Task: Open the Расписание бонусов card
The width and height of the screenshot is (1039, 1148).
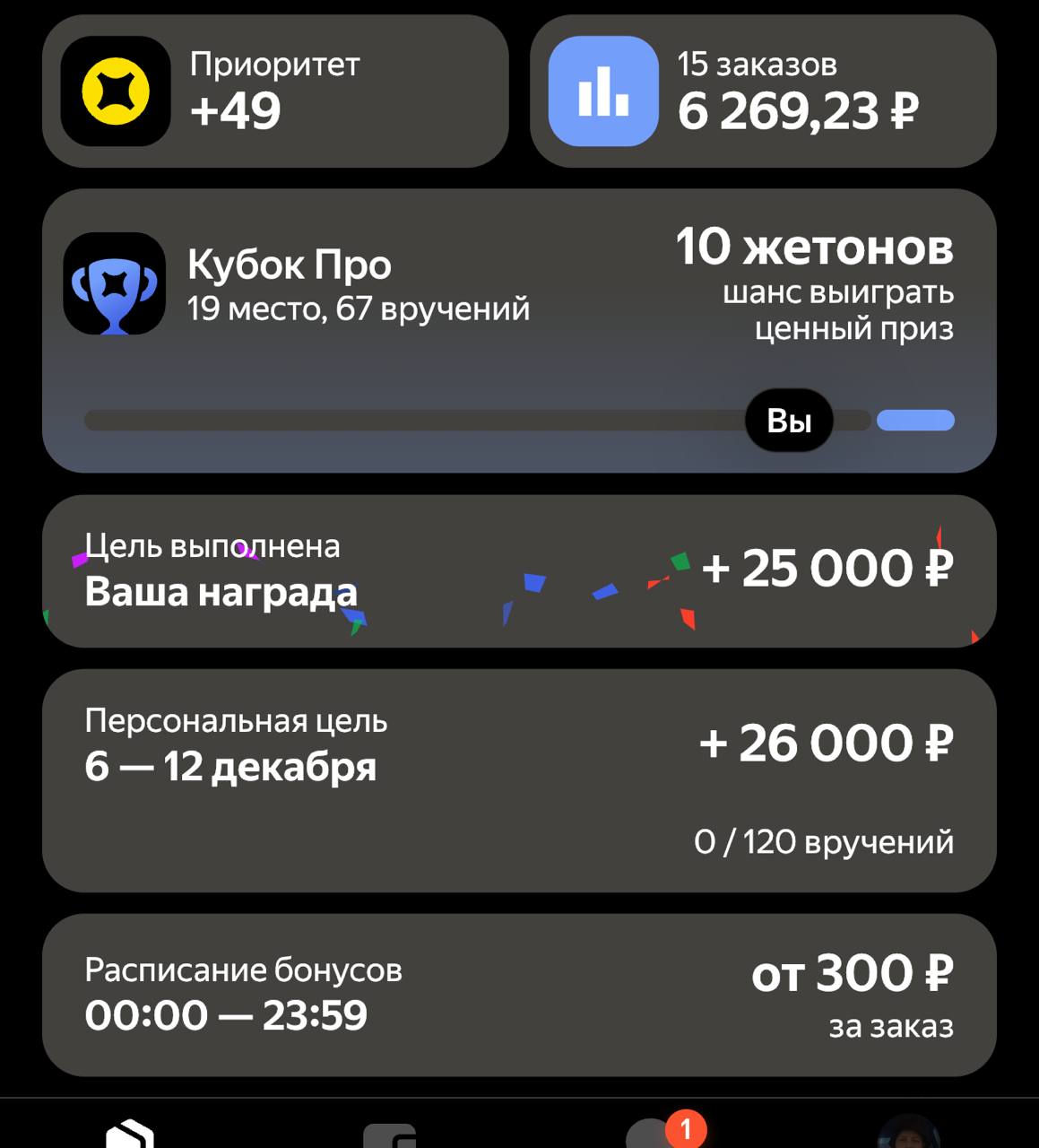Action: click(x=518, y=995)
